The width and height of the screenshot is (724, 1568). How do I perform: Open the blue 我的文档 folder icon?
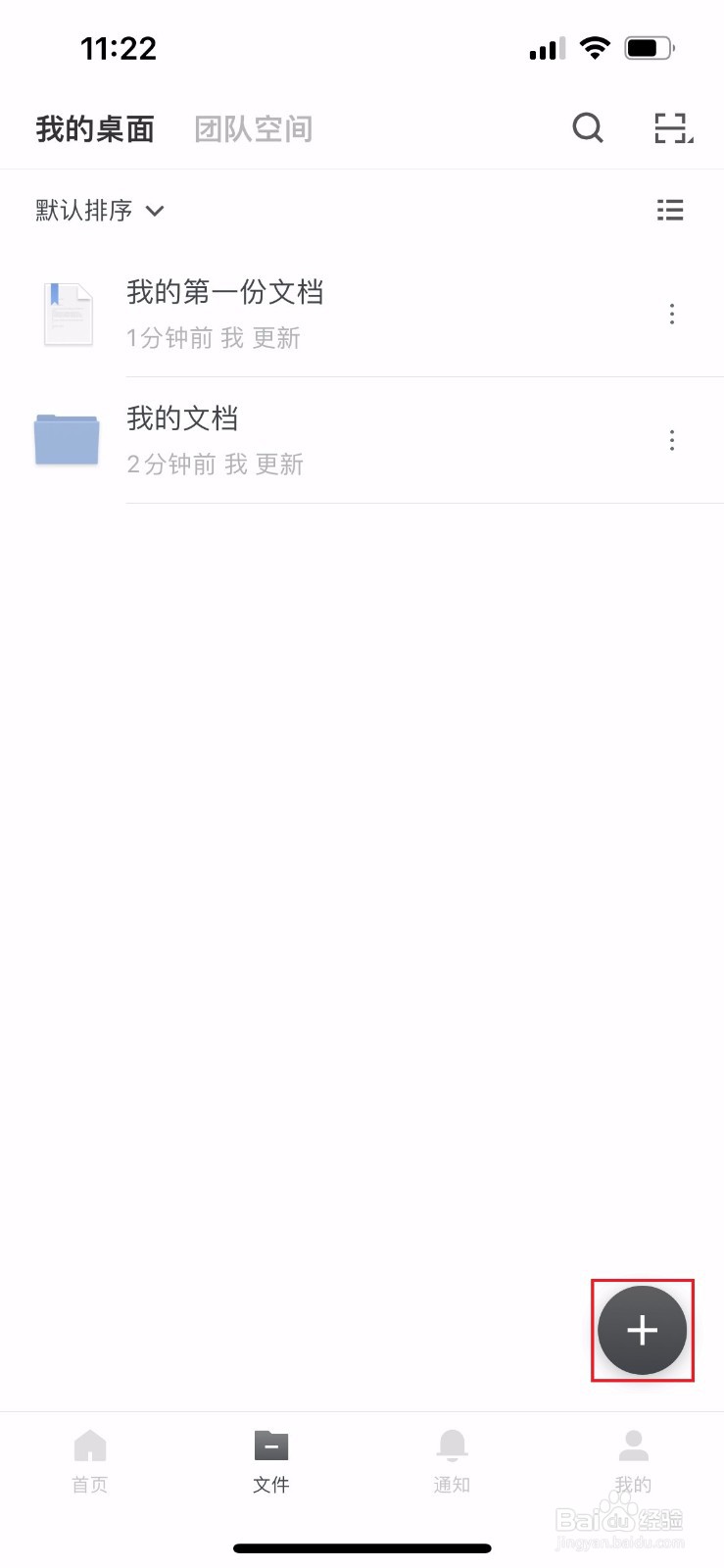[x=67, y=440]
